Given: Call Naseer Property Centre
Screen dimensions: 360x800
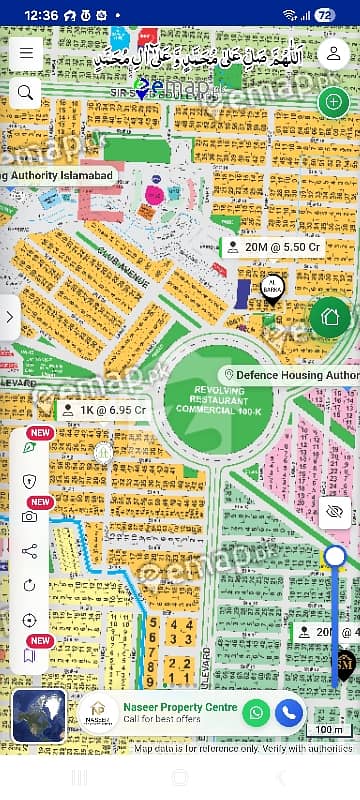Looking at the screenshot, I should tap(289, 713).
